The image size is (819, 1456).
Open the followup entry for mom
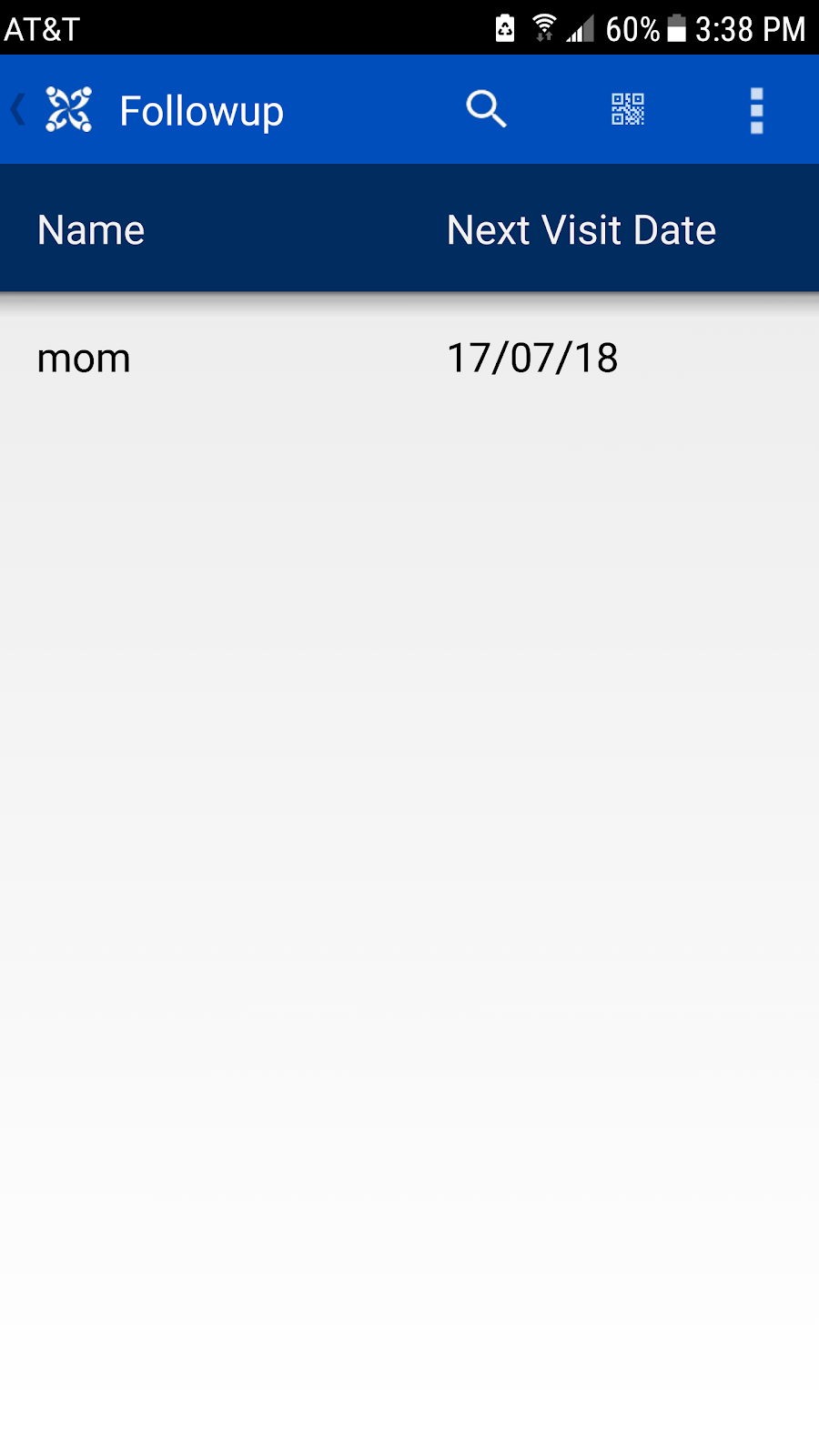(x=409, y=358)
